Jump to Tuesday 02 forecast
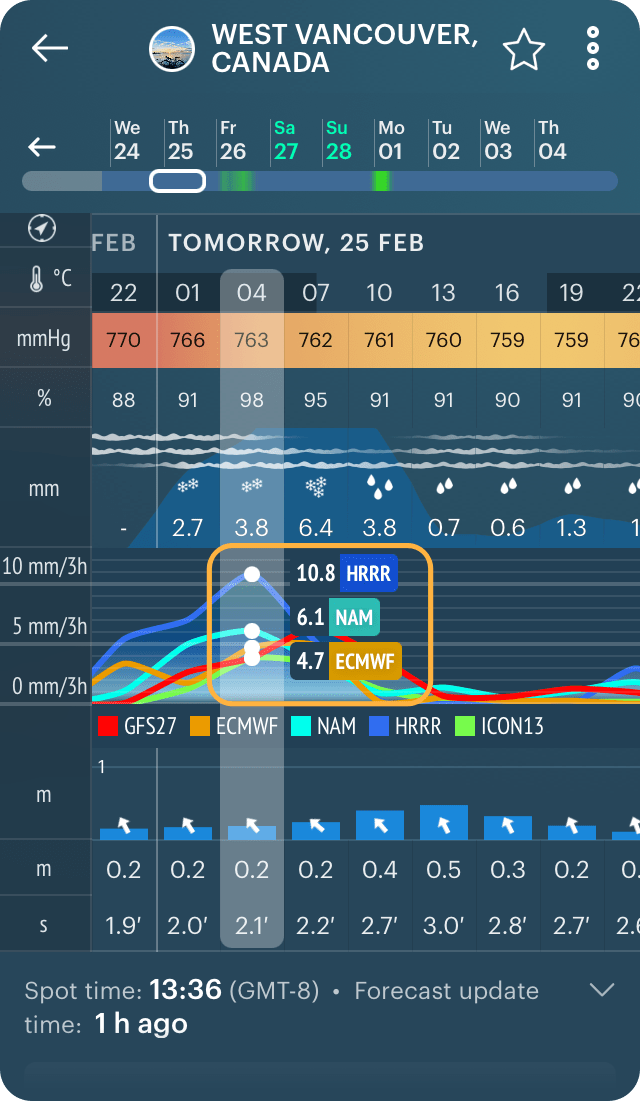The image size is (640, 1101). click(x=445, y=141)
